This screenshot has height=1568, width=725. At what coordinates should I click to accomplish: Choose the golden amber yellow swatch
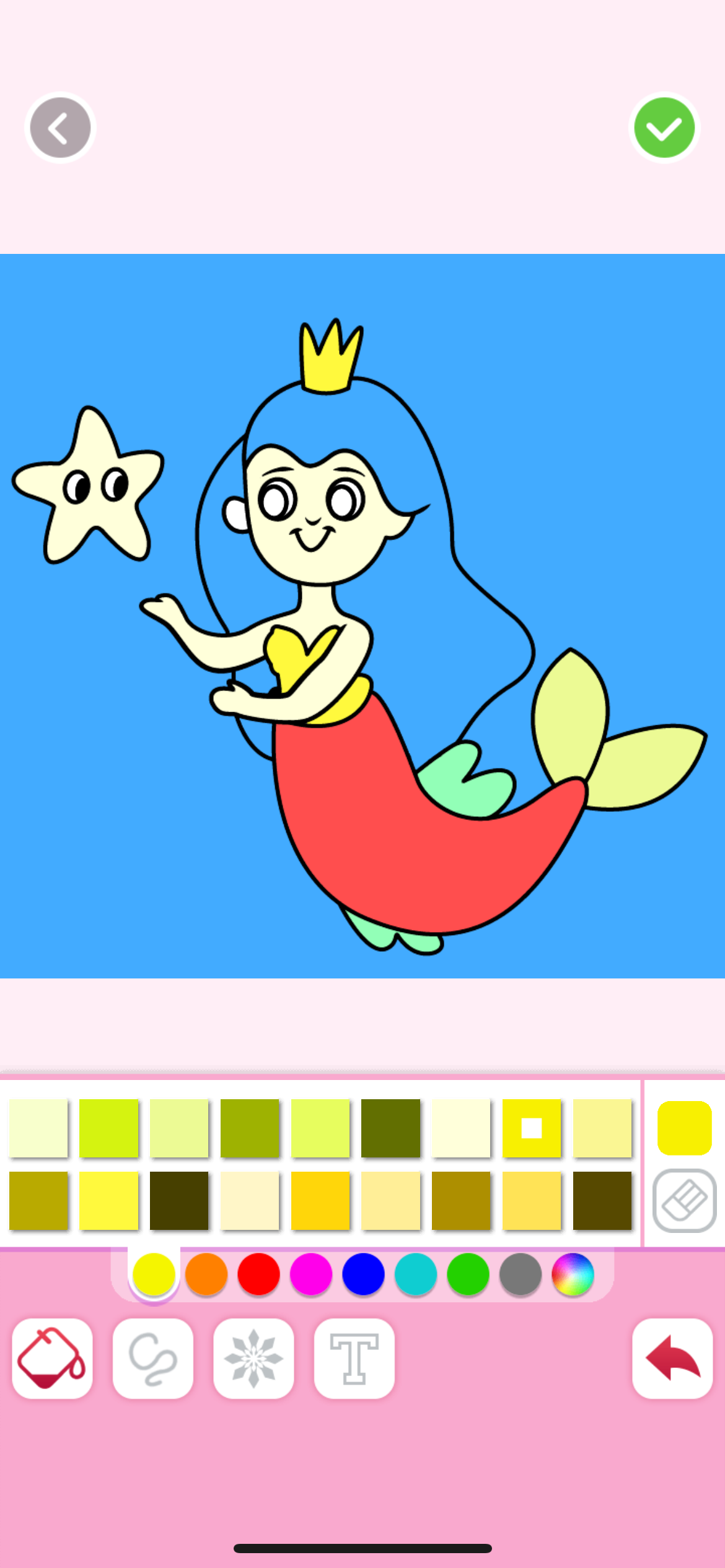(x=320, y=1200)
